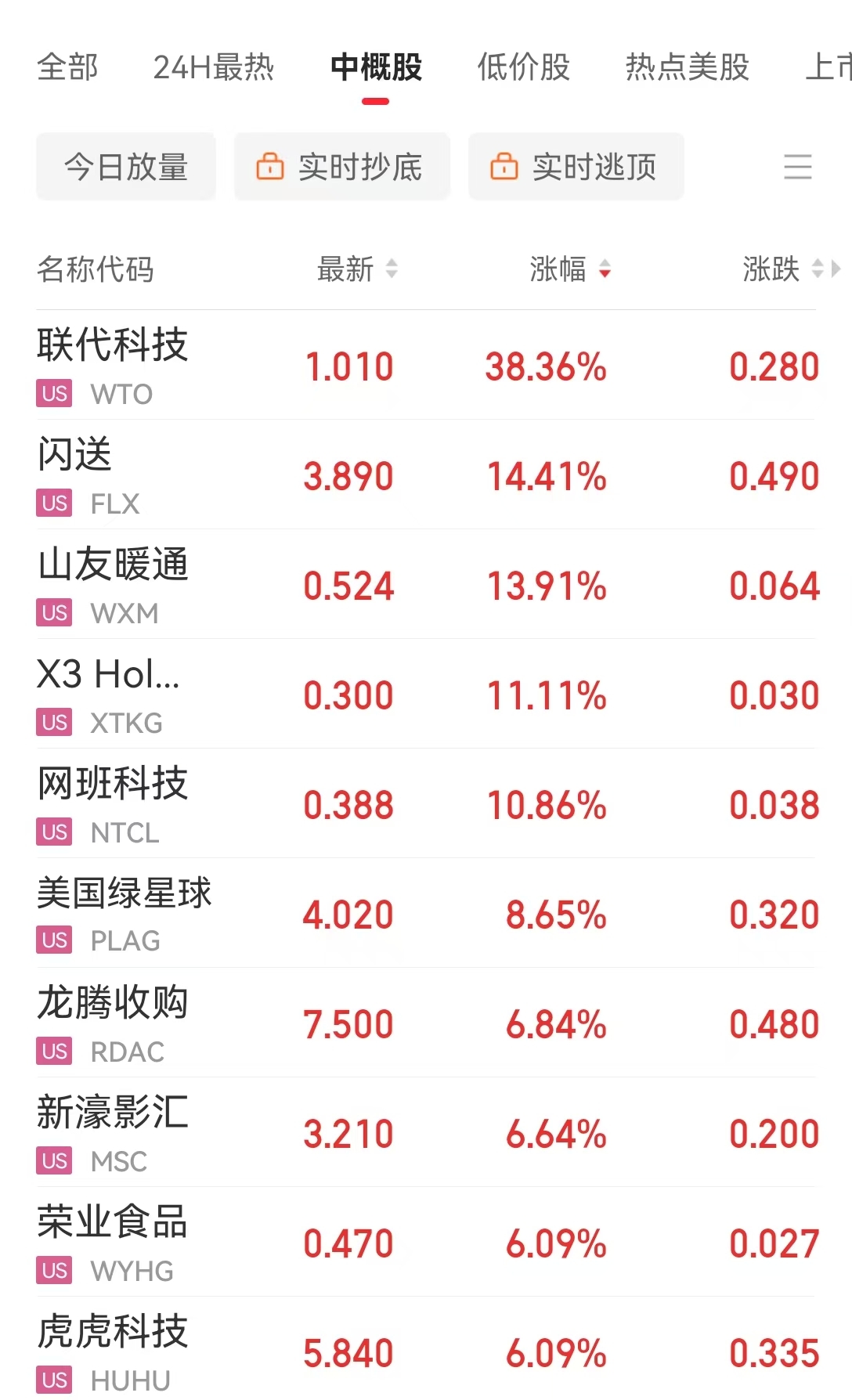
Task: Unlock the 实时逃顶 padlock icon
Action: pos(506,166)
